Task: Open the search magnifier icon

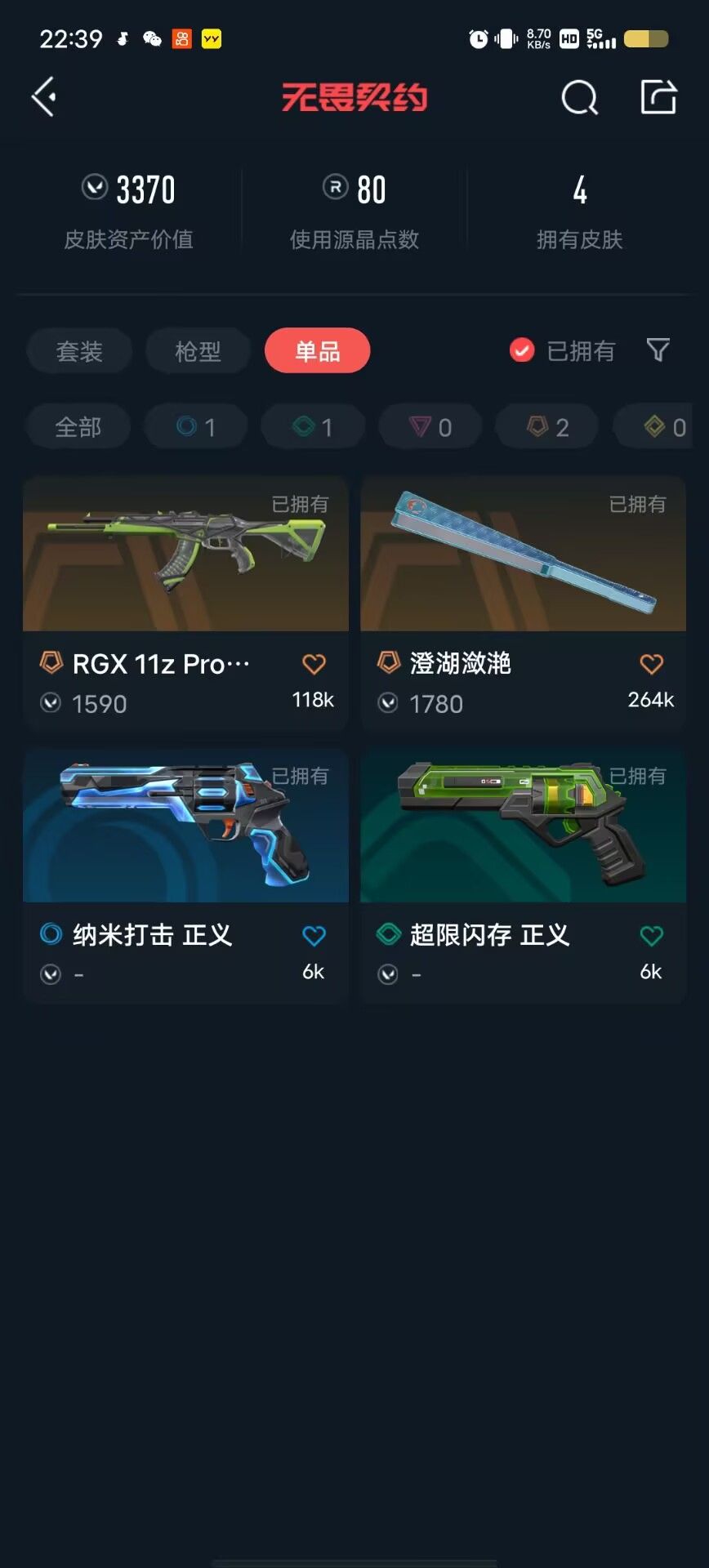Action: [x=580, y=98]
